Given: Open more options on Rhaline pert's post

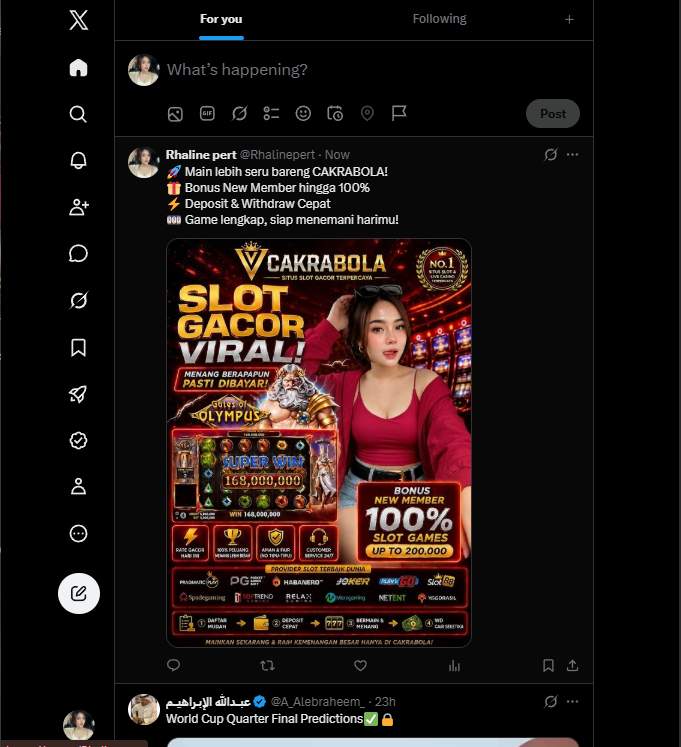Looking at the screenshot, I should pos(572,155).
